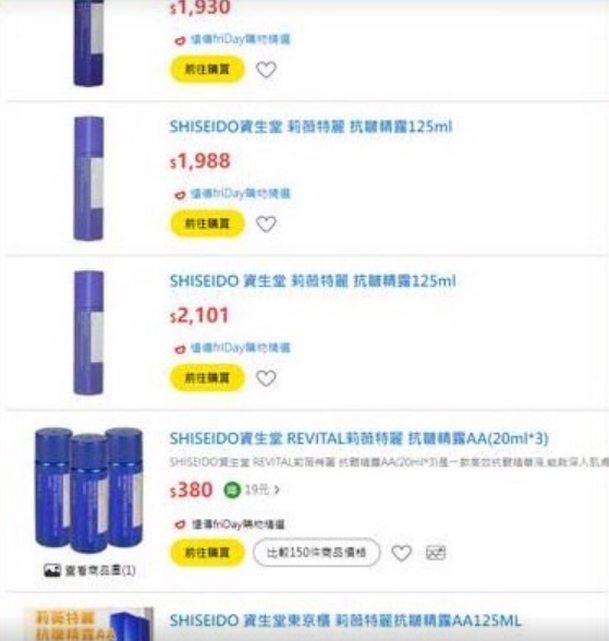Go to purchase the $1,988 item
The image size is (609, 641).
[x=207, y=224]
